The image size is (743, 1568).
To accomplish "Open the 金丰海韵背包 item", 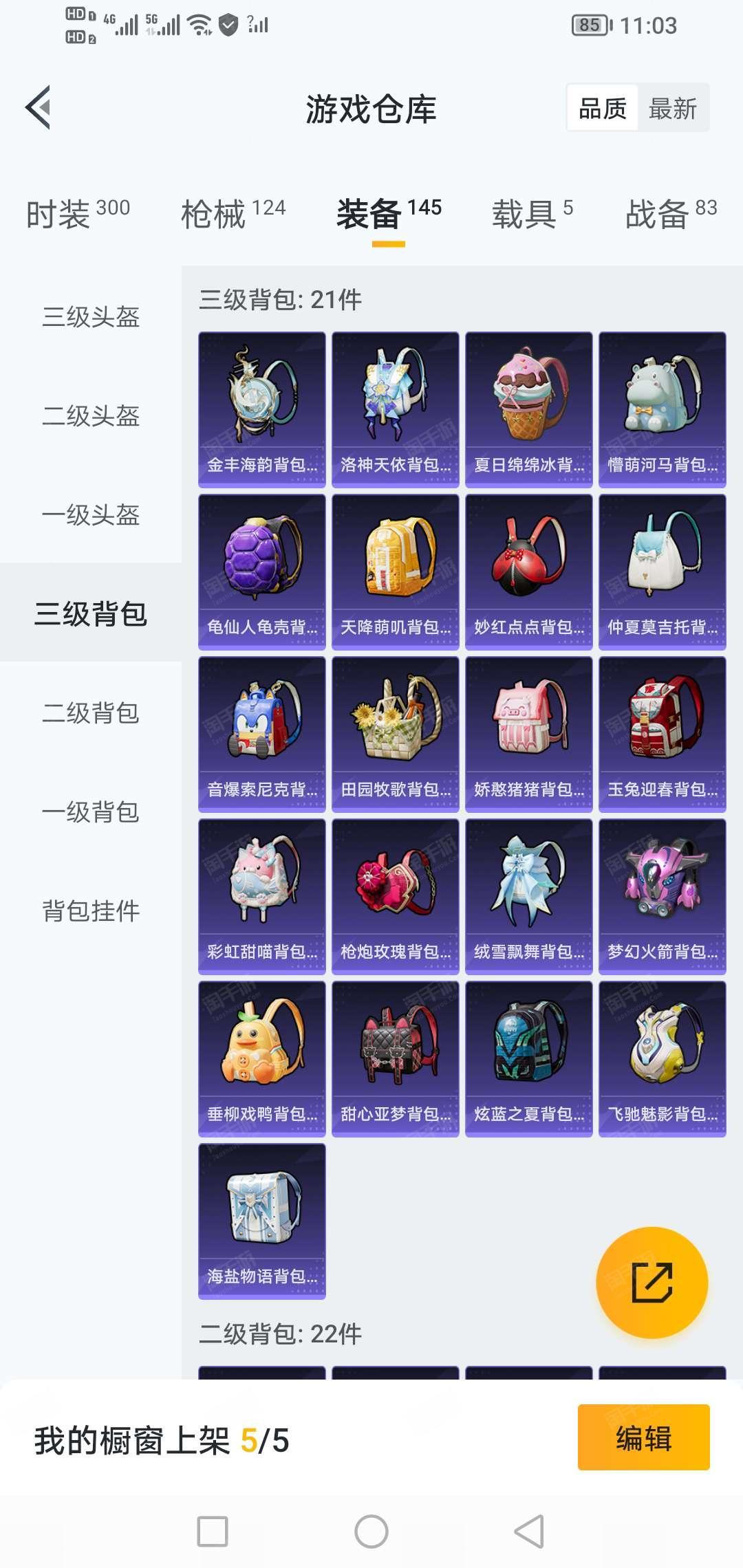I will click(x=261, y=409).
